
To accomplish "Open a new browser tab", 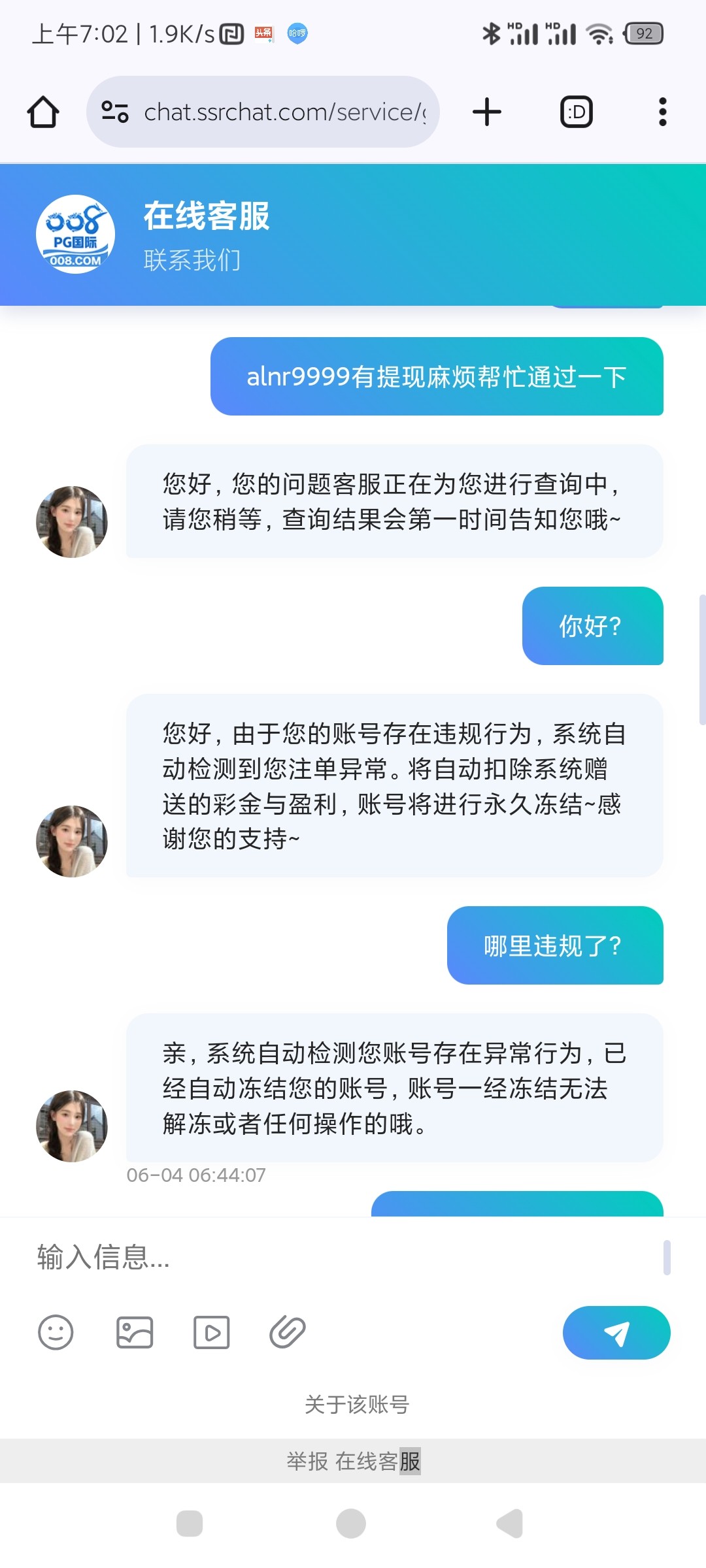I will [486, 112].
